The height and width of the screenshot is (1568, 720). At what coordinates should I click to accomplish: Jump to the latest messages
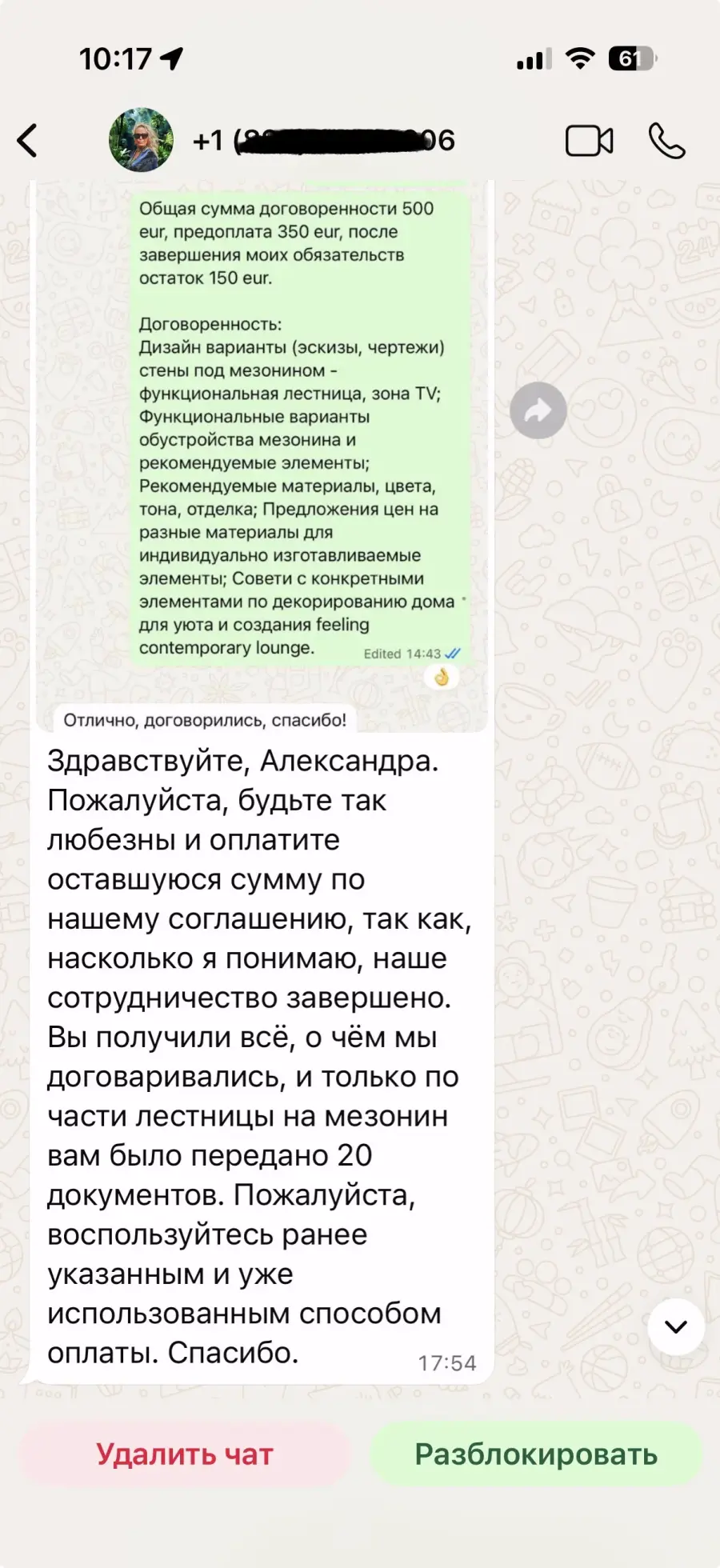[x=676, y=1327]
